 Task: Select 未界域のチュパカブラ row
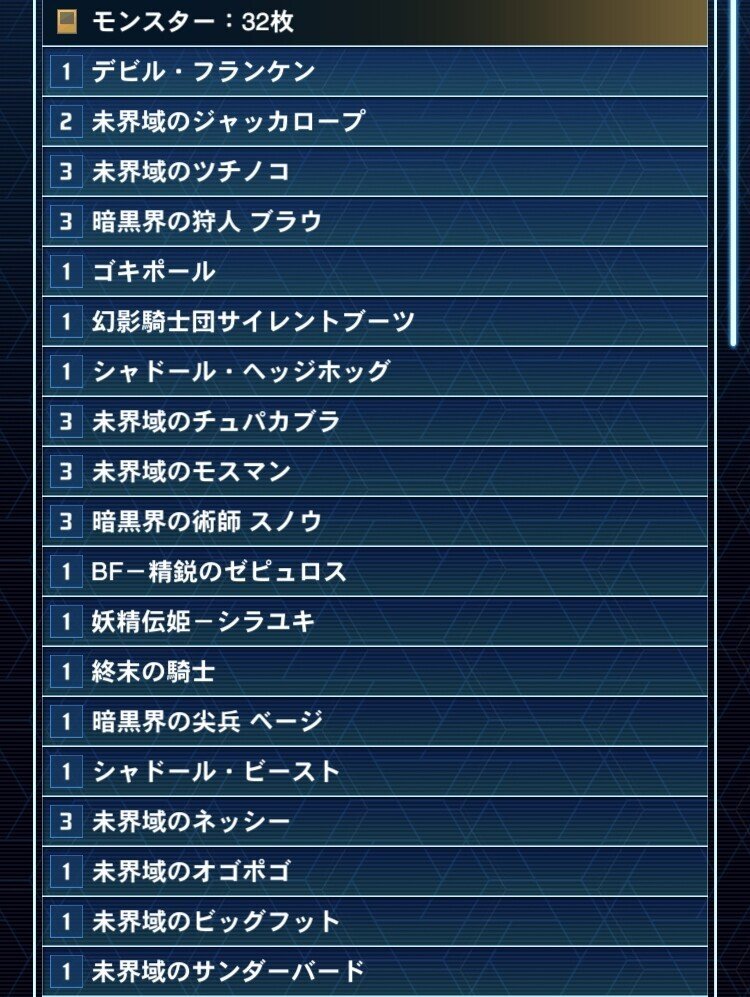coord(375,422)
